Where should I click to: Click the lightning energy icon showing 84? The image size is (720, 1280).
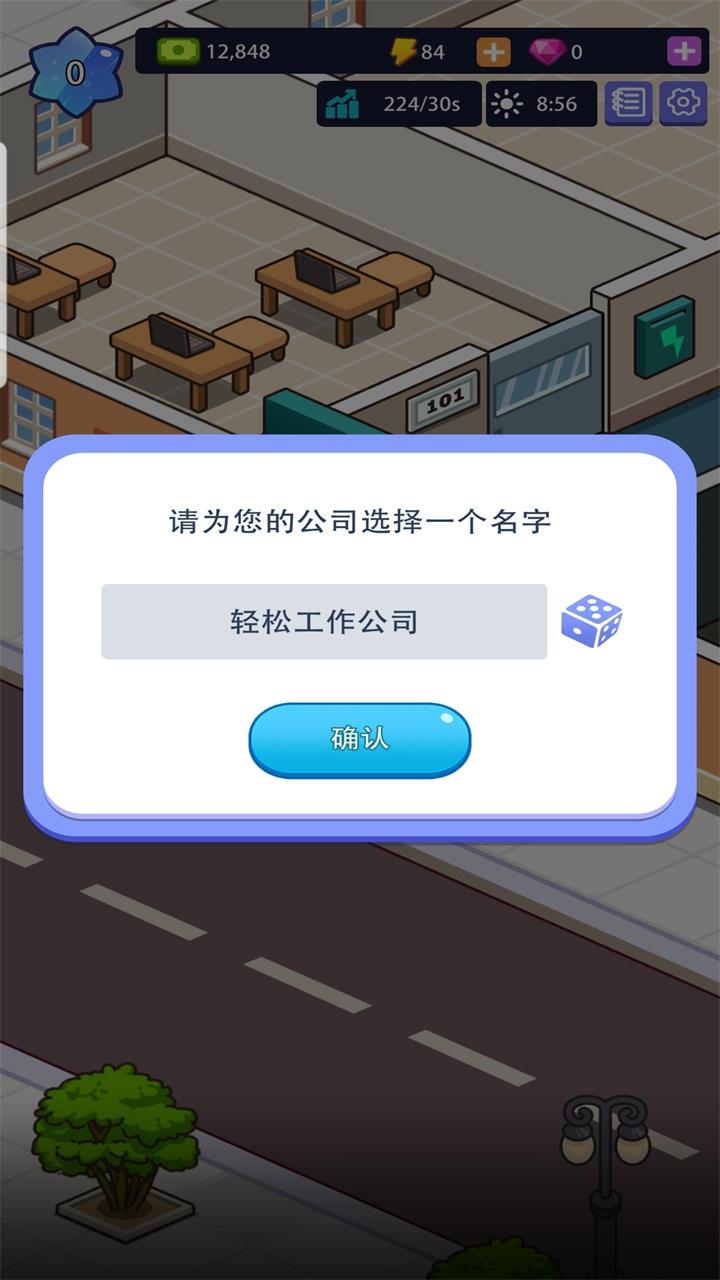(x=400, y=49)
